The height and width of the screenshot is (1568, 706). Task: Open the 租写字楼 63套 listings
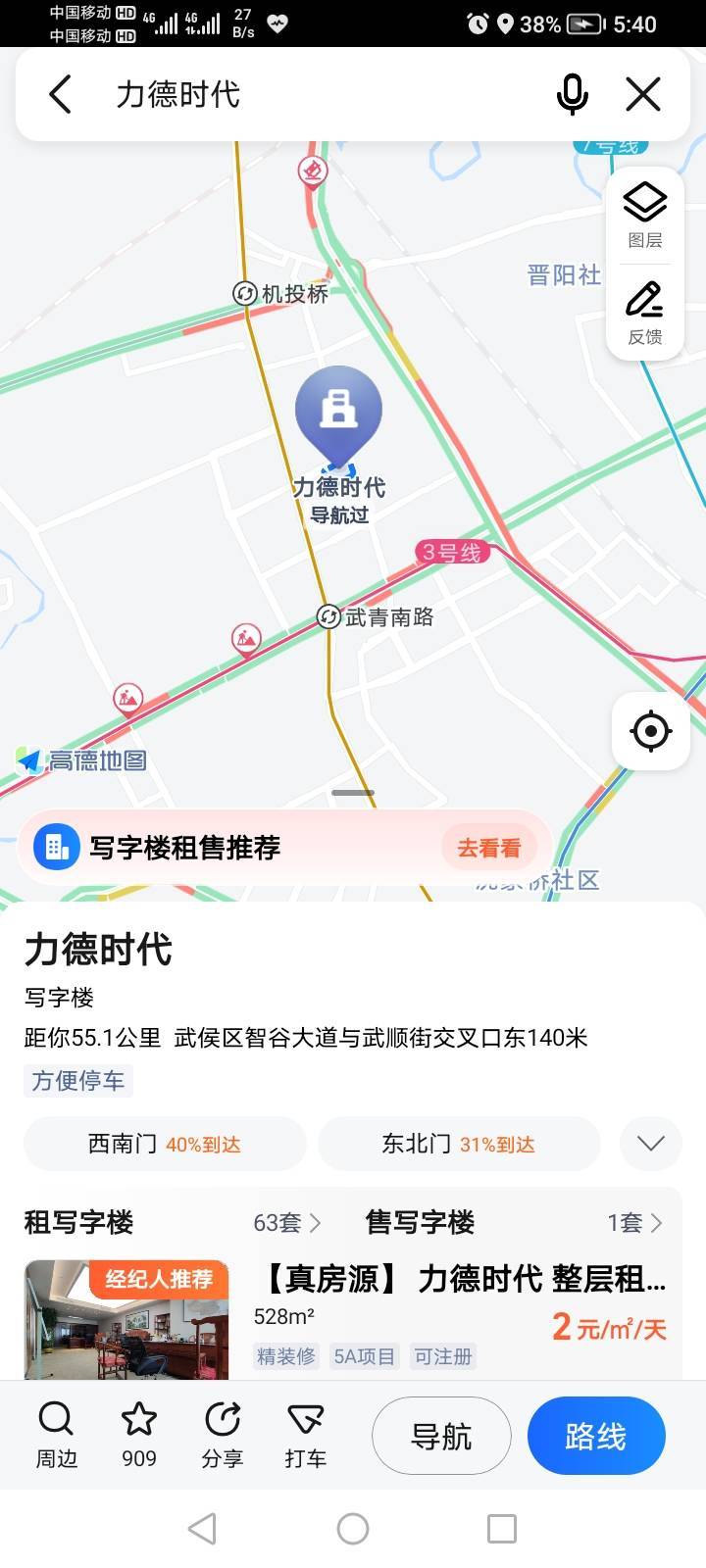(x=173, y=1222)
